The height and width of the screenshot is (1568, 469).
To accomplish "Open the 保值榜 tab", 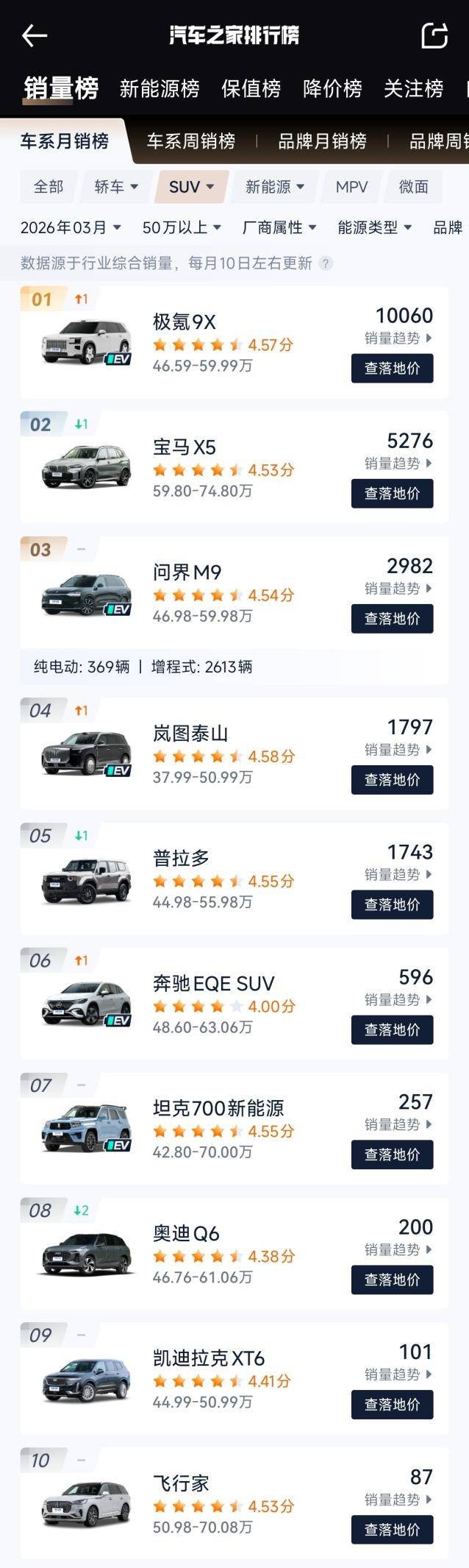I will (x=251, y=89).
